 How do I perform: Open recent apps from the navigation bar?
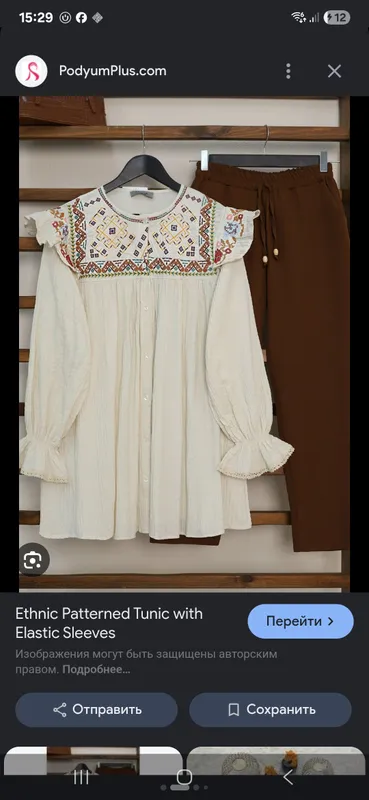(x=81, y=778)
